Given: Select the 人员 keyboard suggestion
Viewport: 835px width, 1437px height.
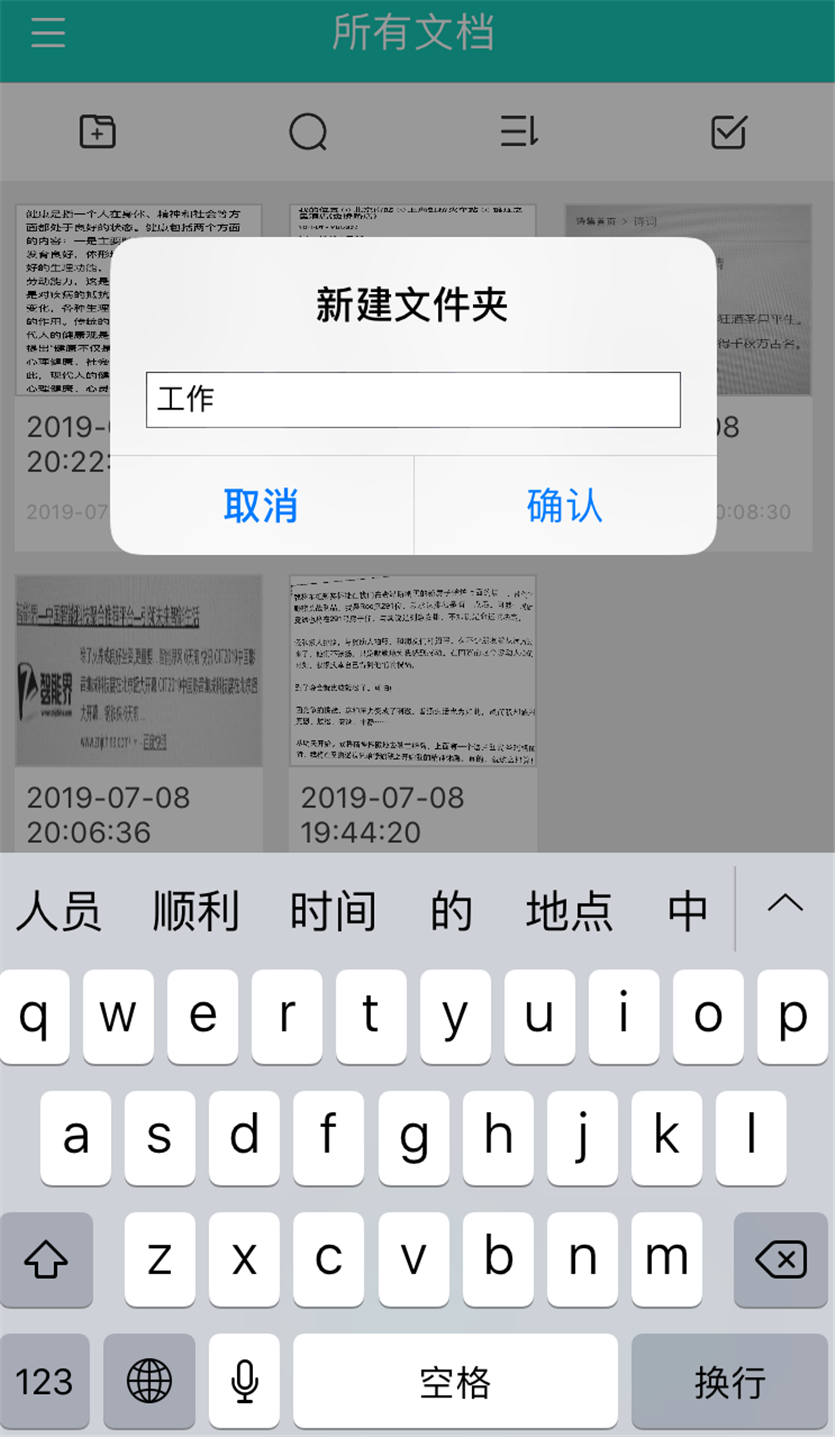Looking at the screenshot, I should pos(59,911).
